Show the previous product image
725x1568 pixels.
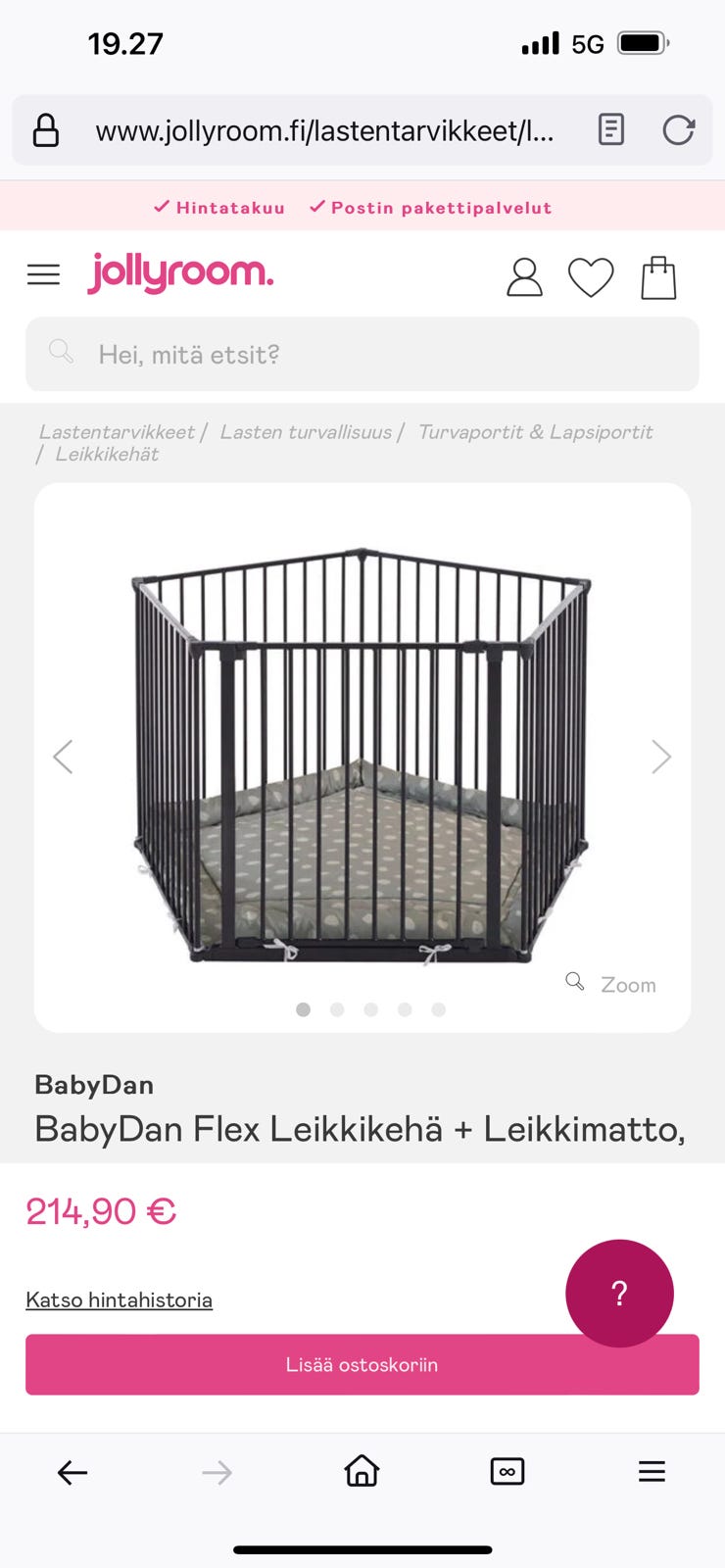pos(63,757)
